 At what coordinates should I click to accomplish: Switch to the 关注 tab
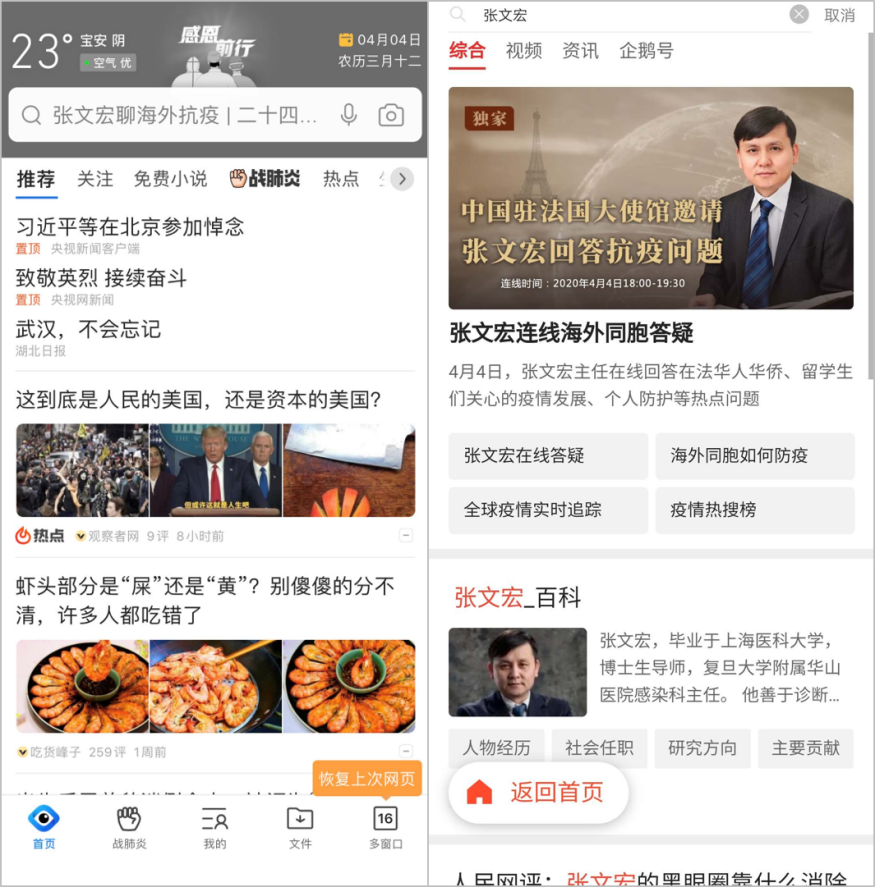[95, 179]
